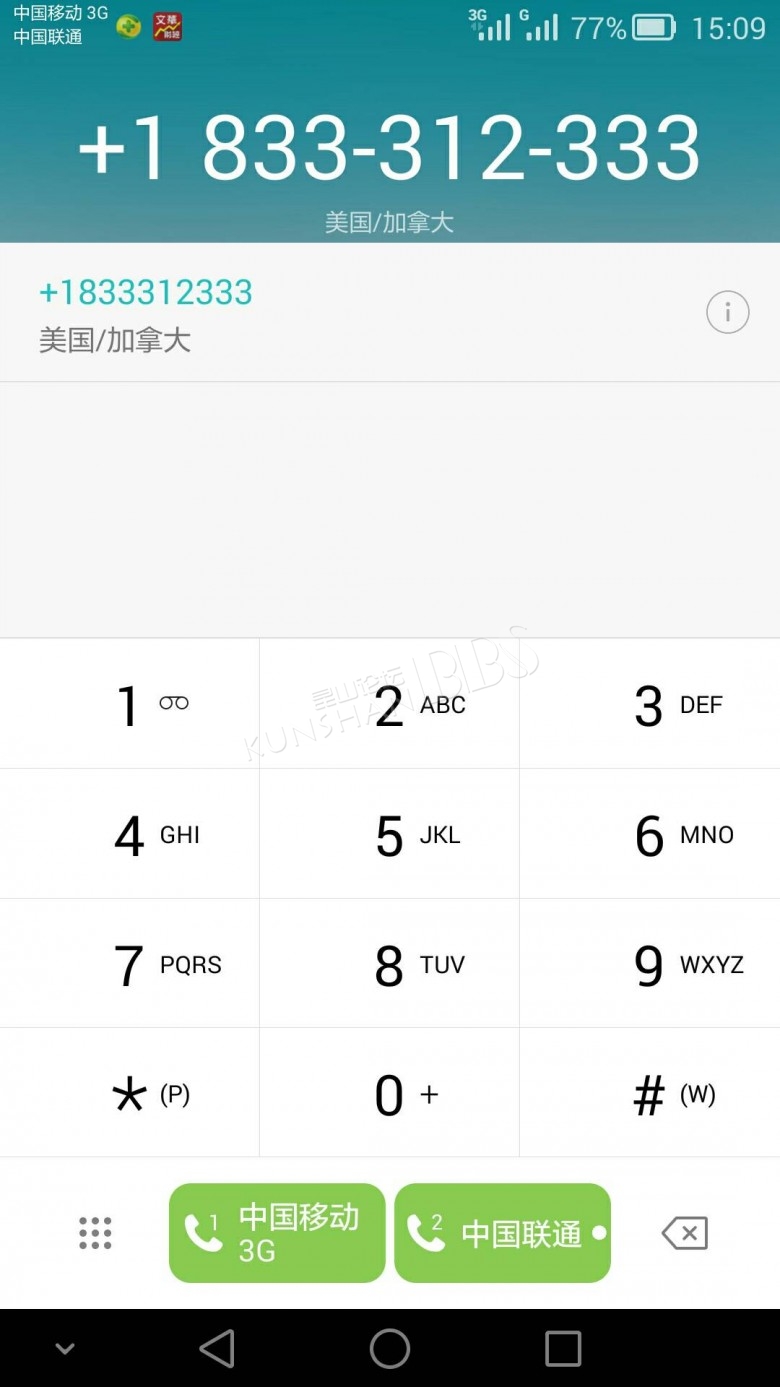780x1387 pixels.
Task: Enter digit 0 on the keypad
Action: point(390,1094)
